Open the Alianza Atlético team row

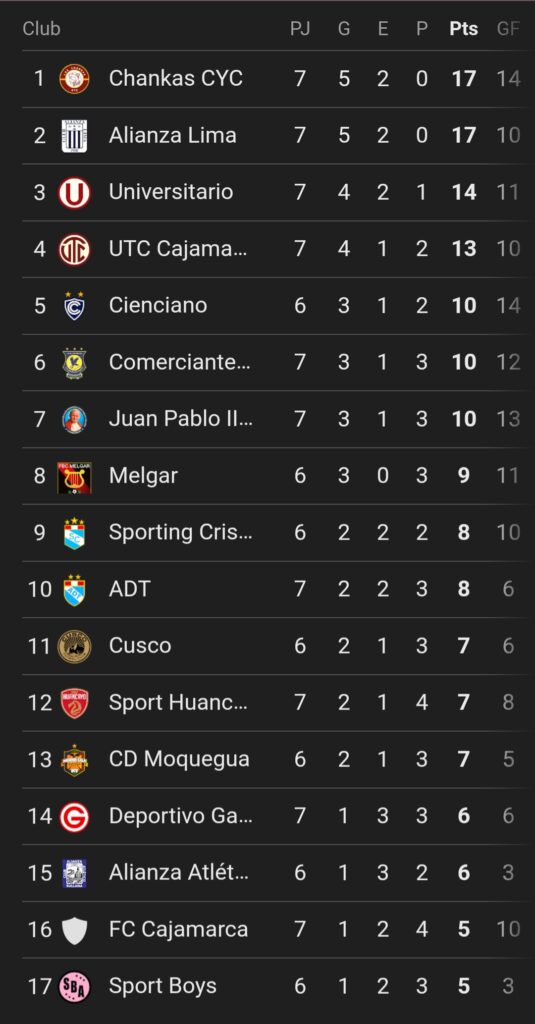click(x=272, y=873)
